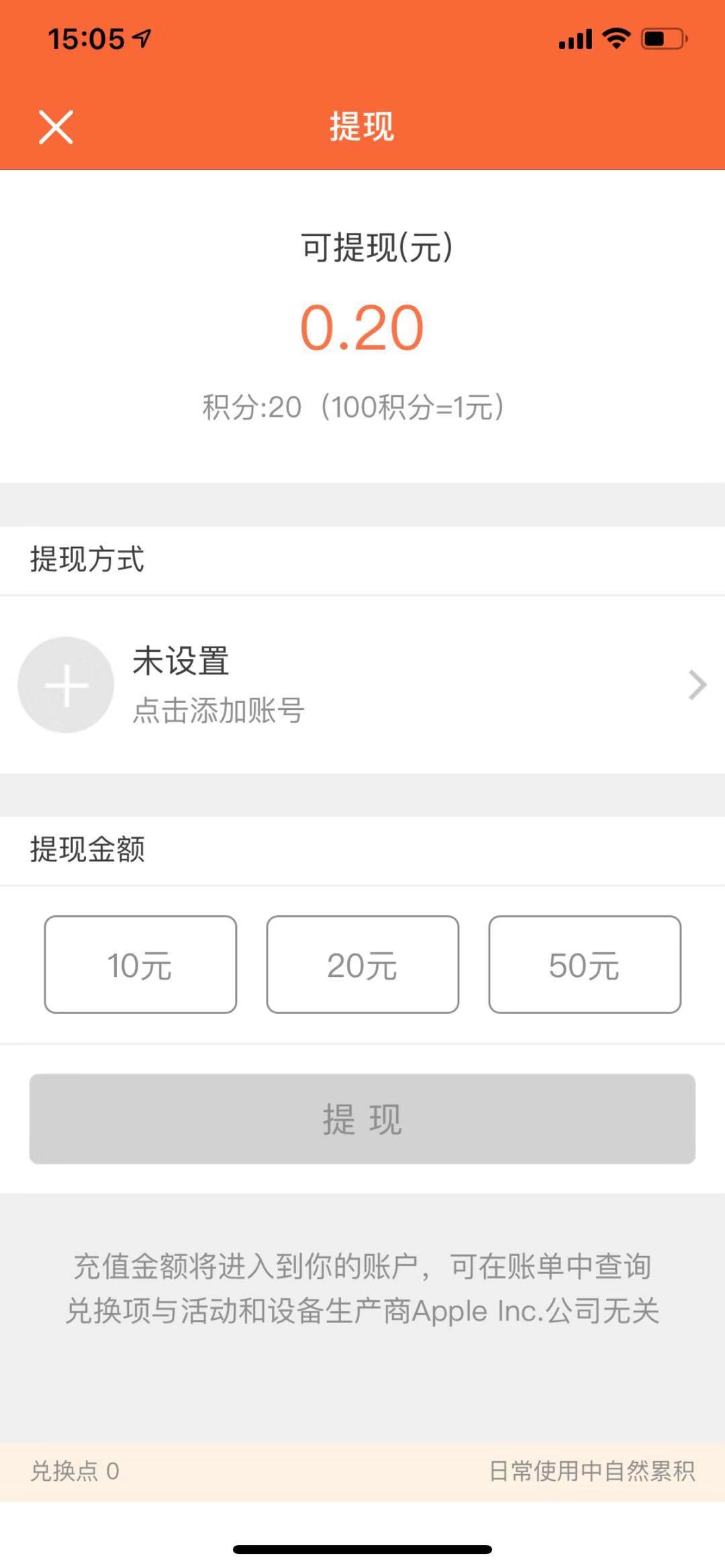725x1568 pixels.
Task: Expand the 未设置 payment method row
Action: [362, 684]
